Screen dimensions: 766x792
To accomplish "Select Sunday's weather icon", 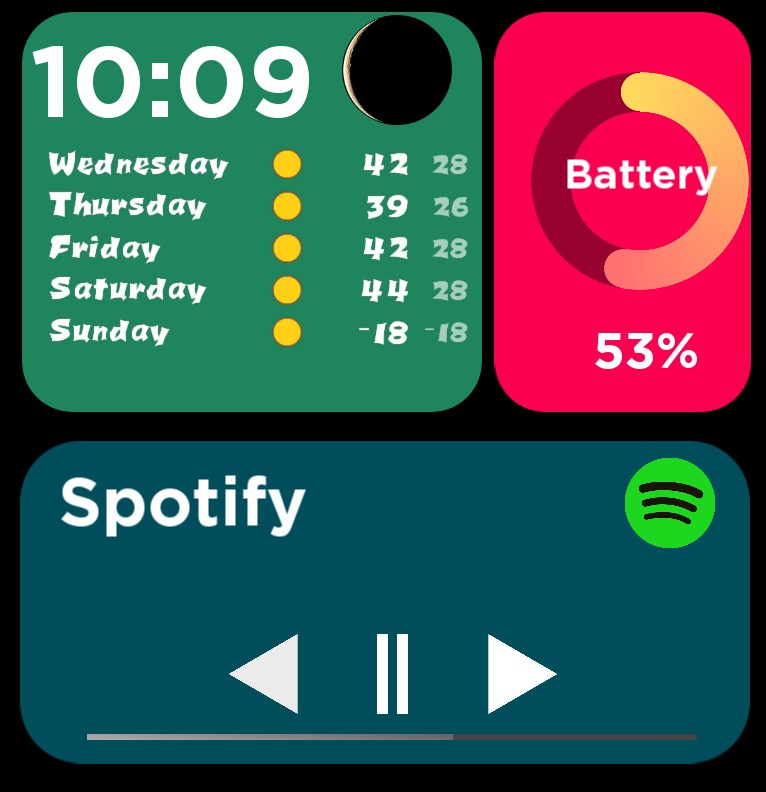I will tap(288, 332).
